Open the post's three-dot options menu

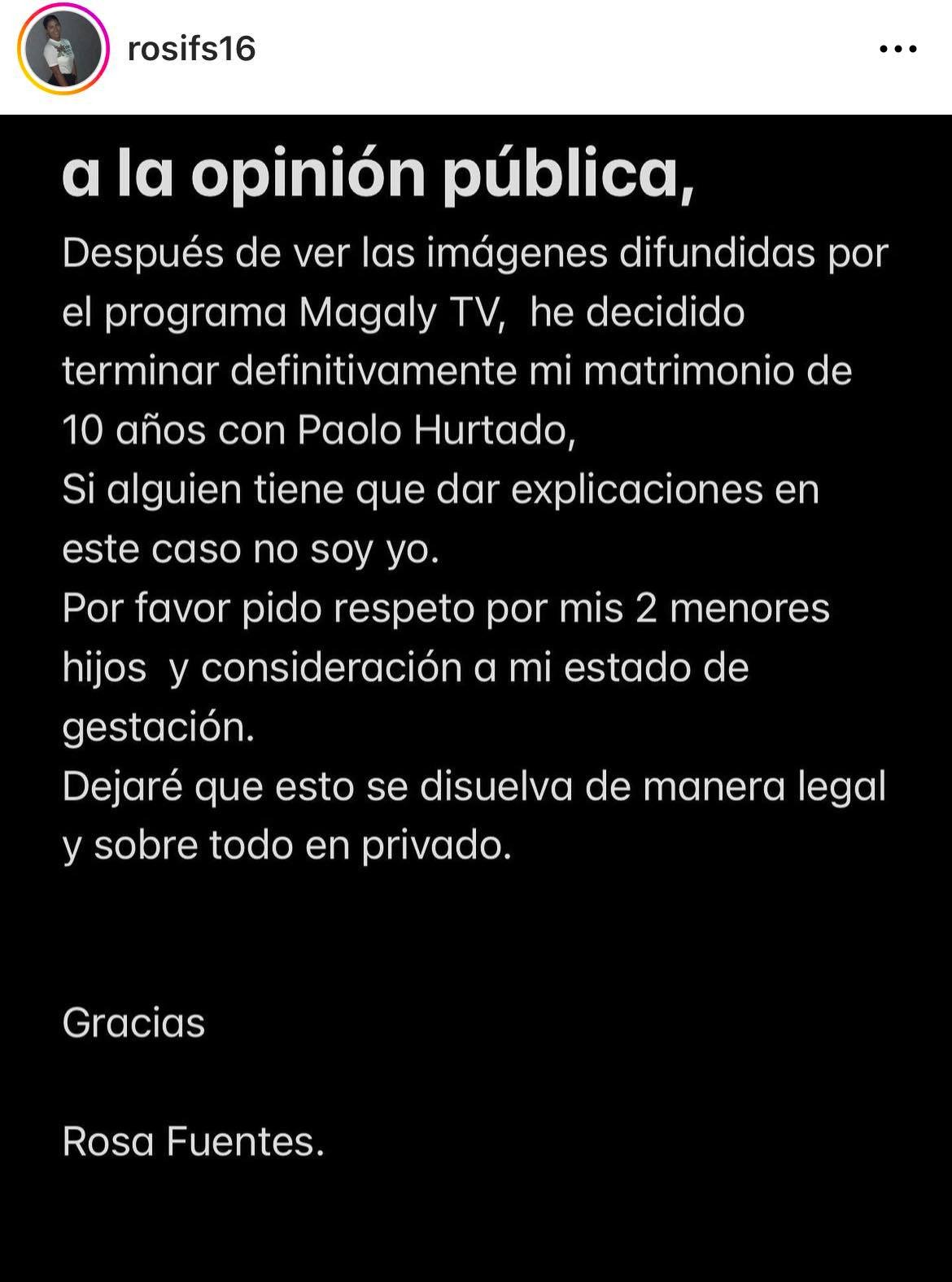(898, 50)
